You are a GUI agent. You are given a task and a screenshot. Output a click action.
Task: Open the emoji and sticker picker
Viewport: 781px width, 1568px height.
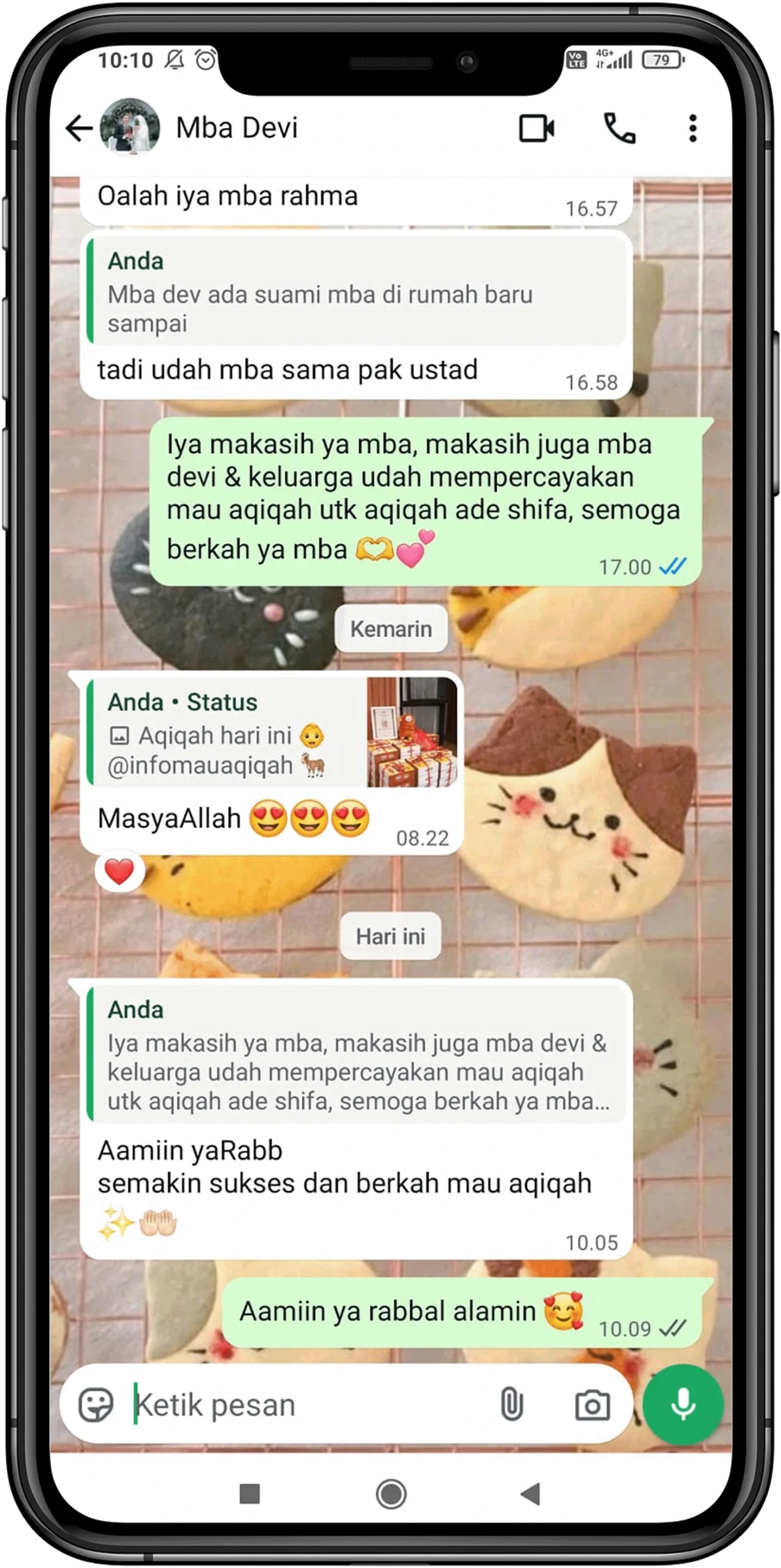96,1404
